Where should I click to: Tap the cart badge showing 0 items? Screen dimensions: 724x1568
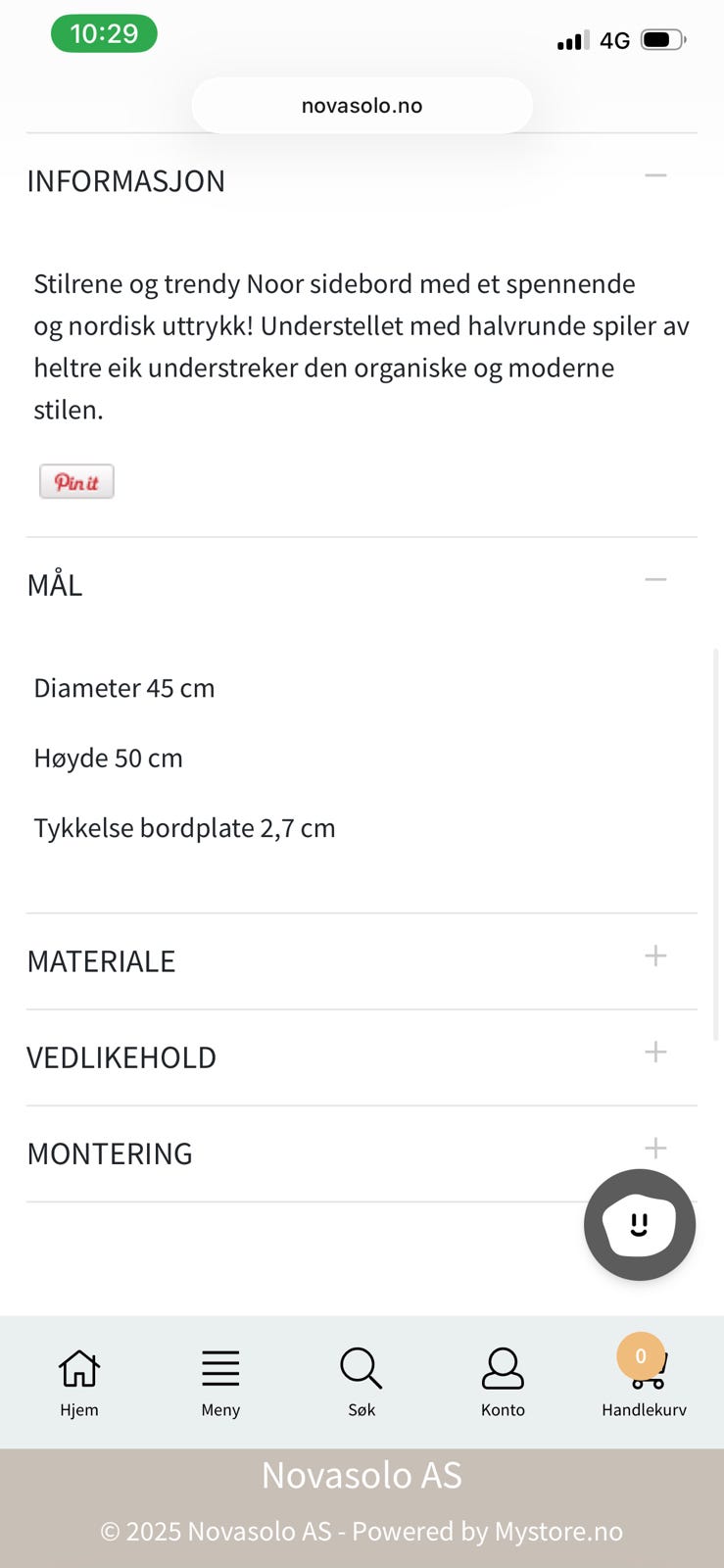pos(639,1355)
